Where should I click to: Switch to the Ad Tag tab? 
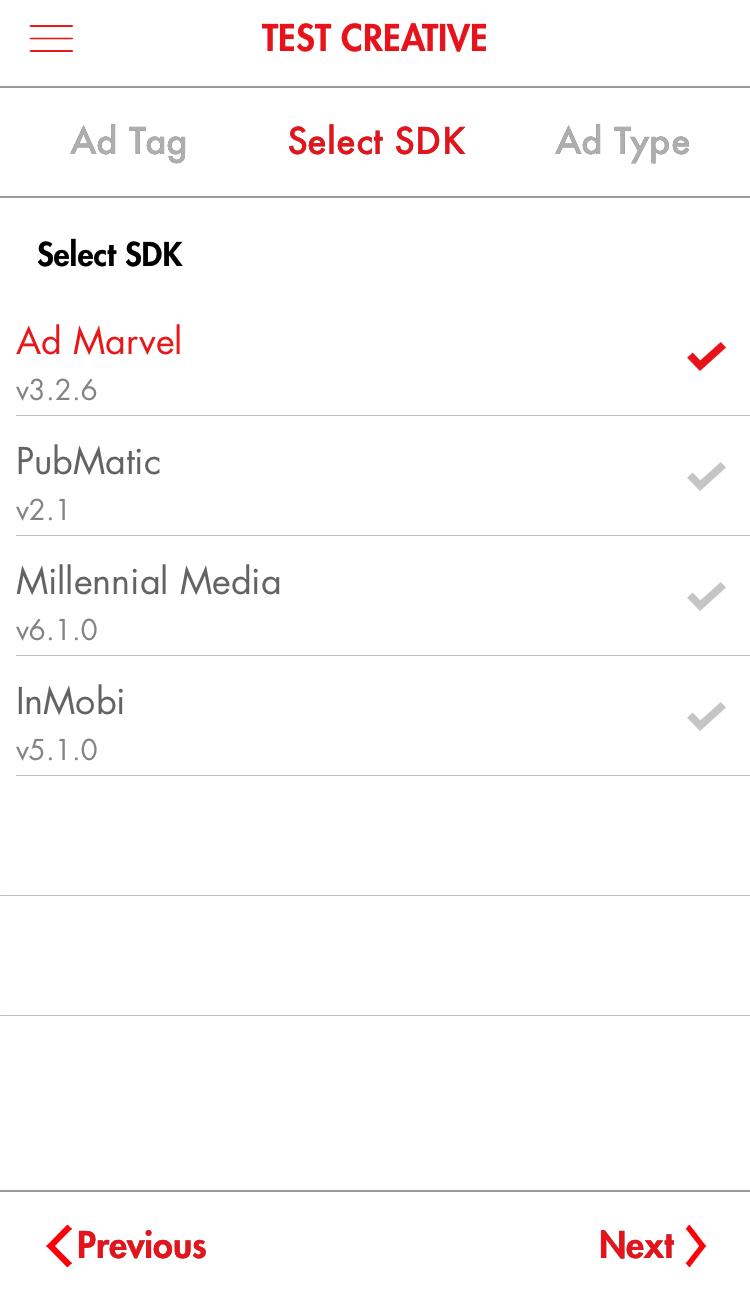(128, 142)
